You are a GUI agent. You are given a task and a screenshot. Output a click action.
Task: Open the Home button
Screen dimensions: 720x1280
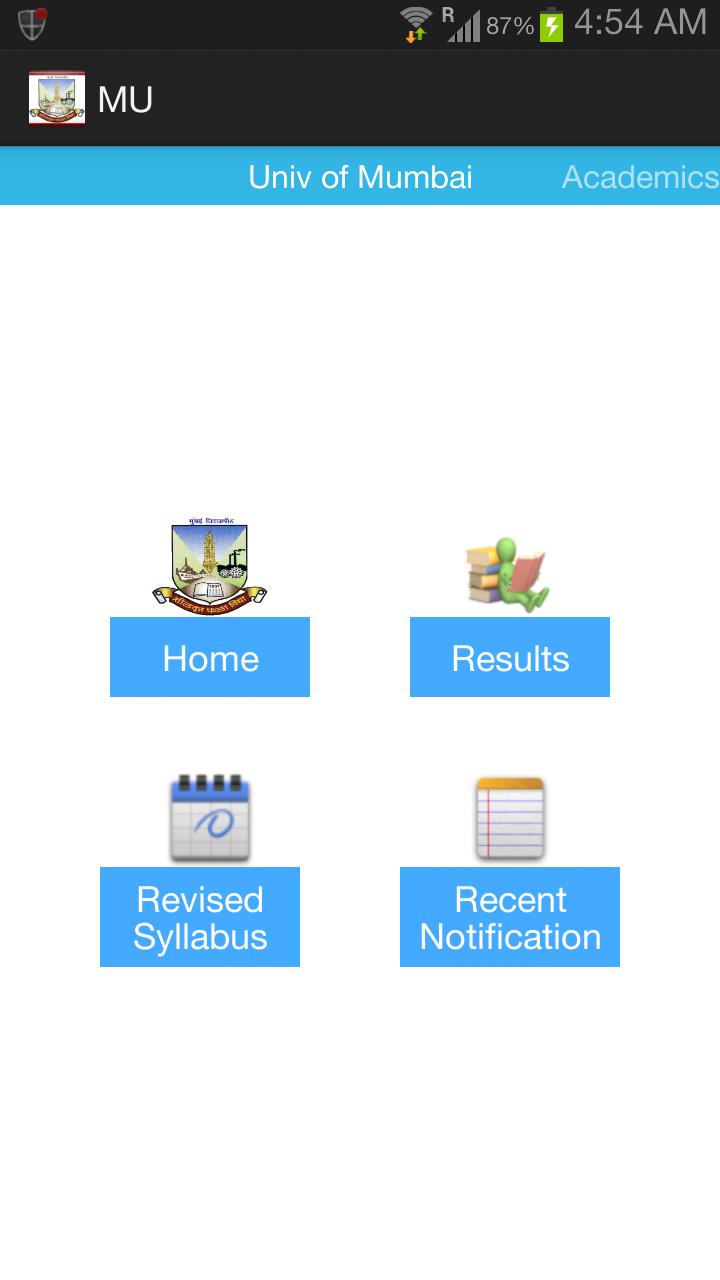pos(210,657)
